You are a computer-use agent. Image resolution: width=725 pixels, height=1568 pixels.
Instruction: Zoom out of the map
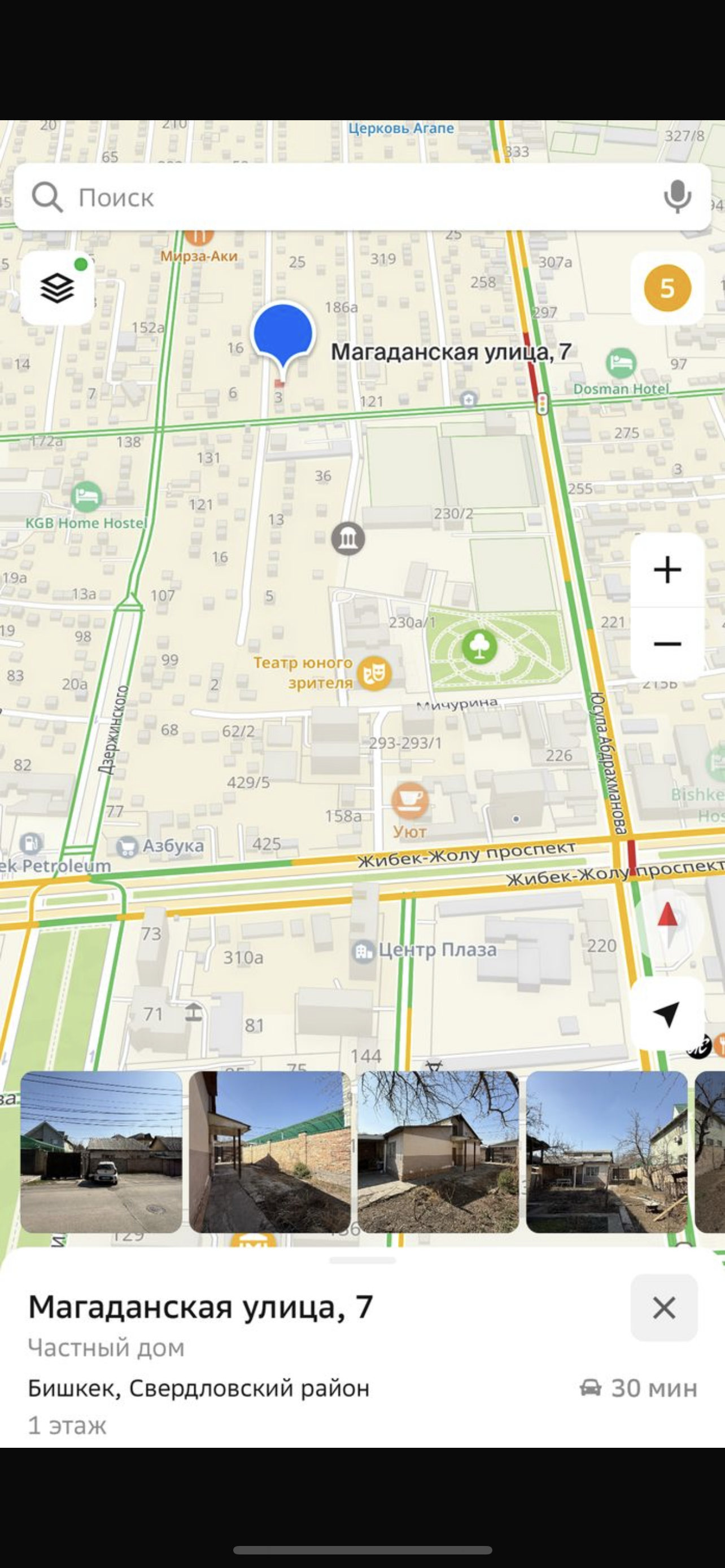(667, 644)
